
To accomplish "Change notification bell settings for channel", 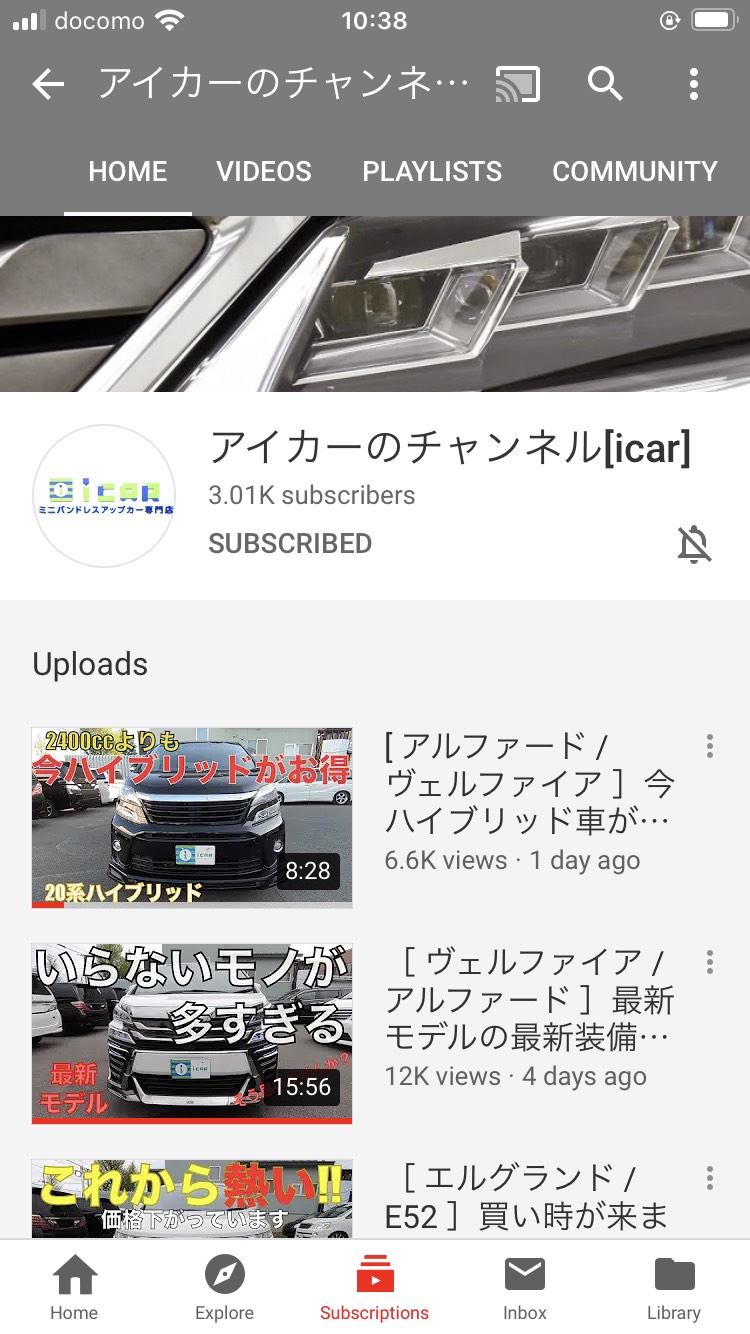I will pos(693,544).
